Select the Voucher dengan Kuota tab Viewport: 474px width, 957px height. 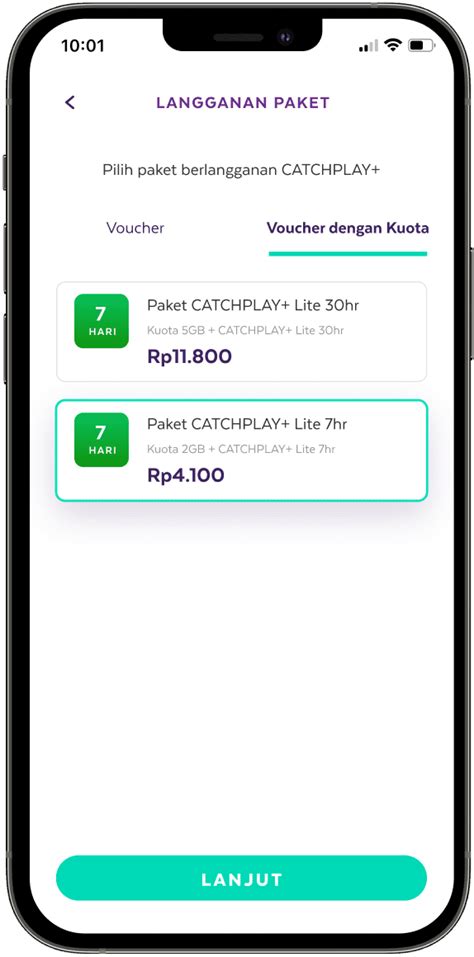click(x=348, y=228)
